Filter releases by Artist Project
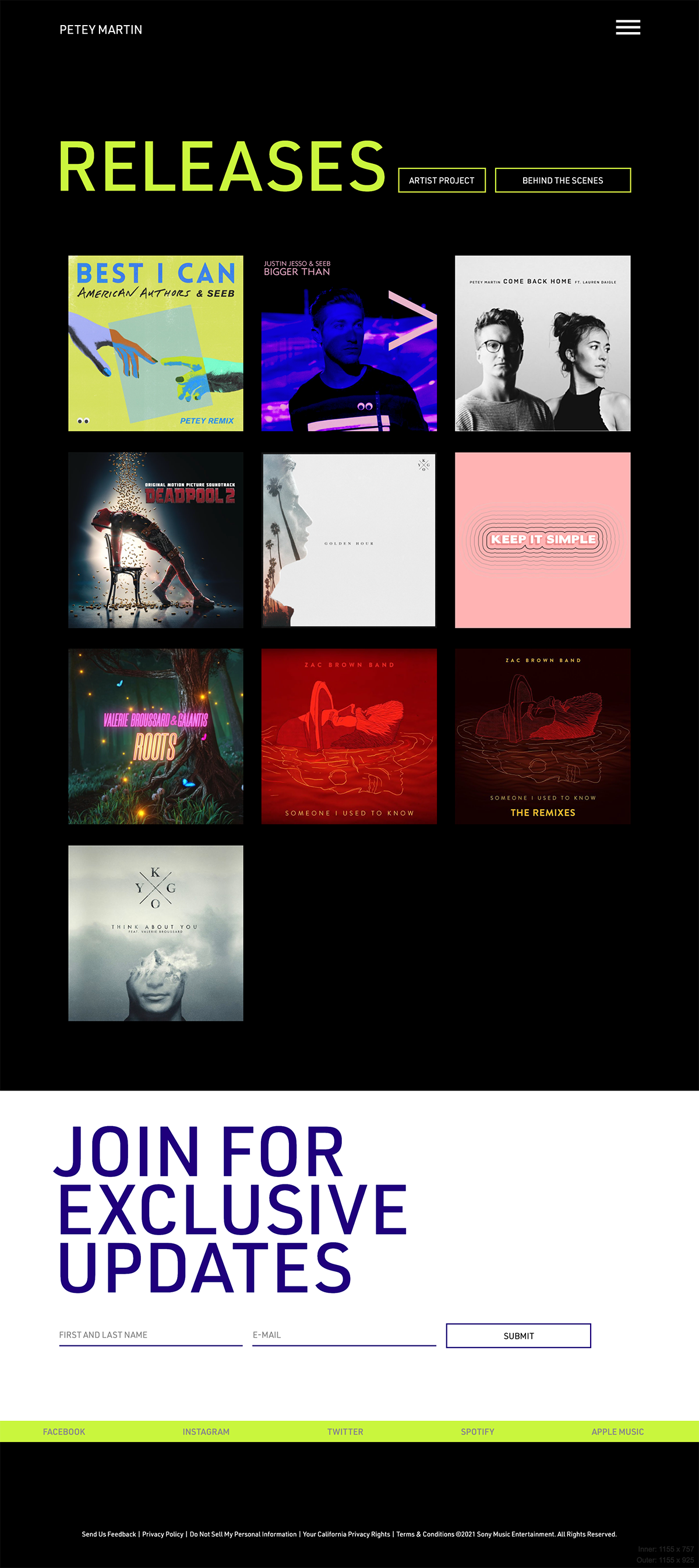 tap(442, 180)
